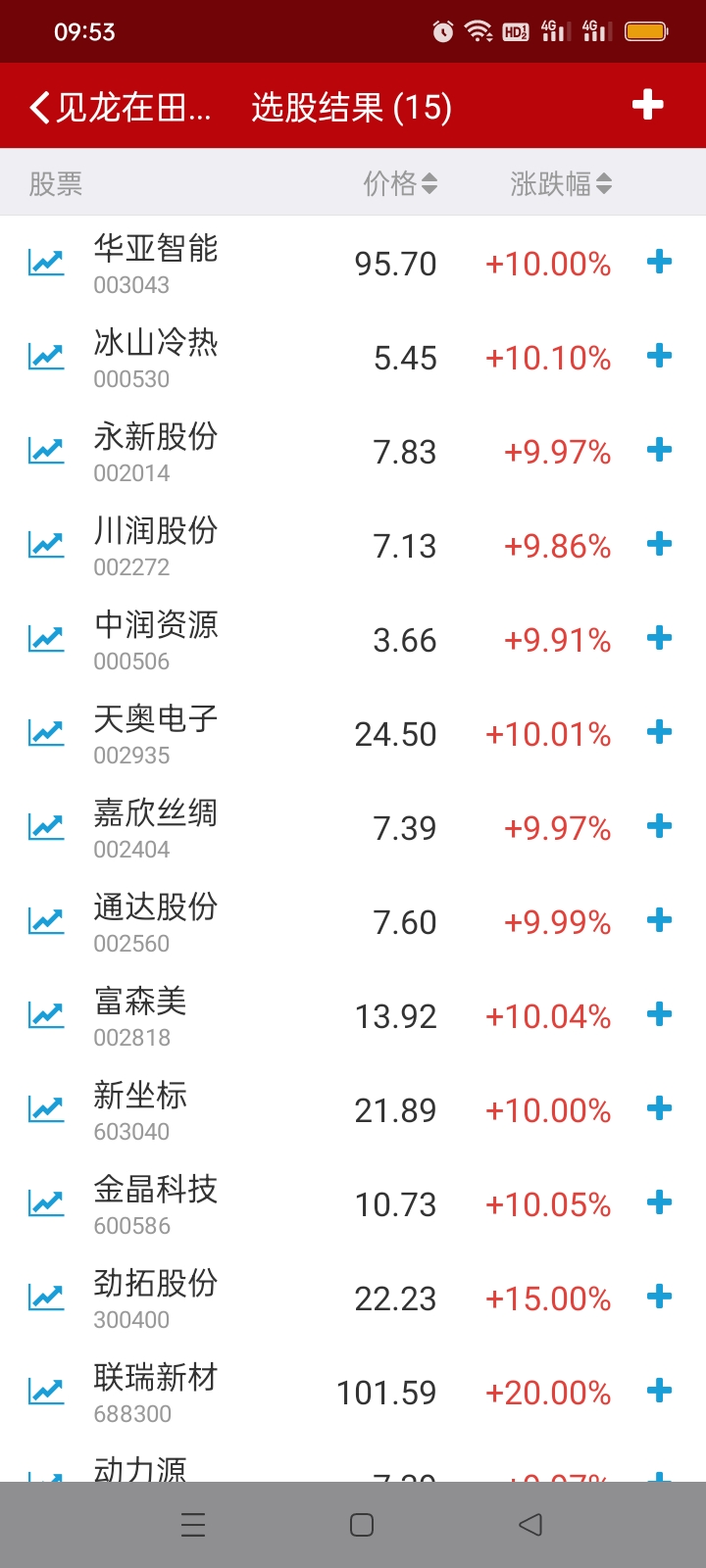Open stock 劲拓股份 300400
706x1568 pixels.
[x=353, y=1298]
